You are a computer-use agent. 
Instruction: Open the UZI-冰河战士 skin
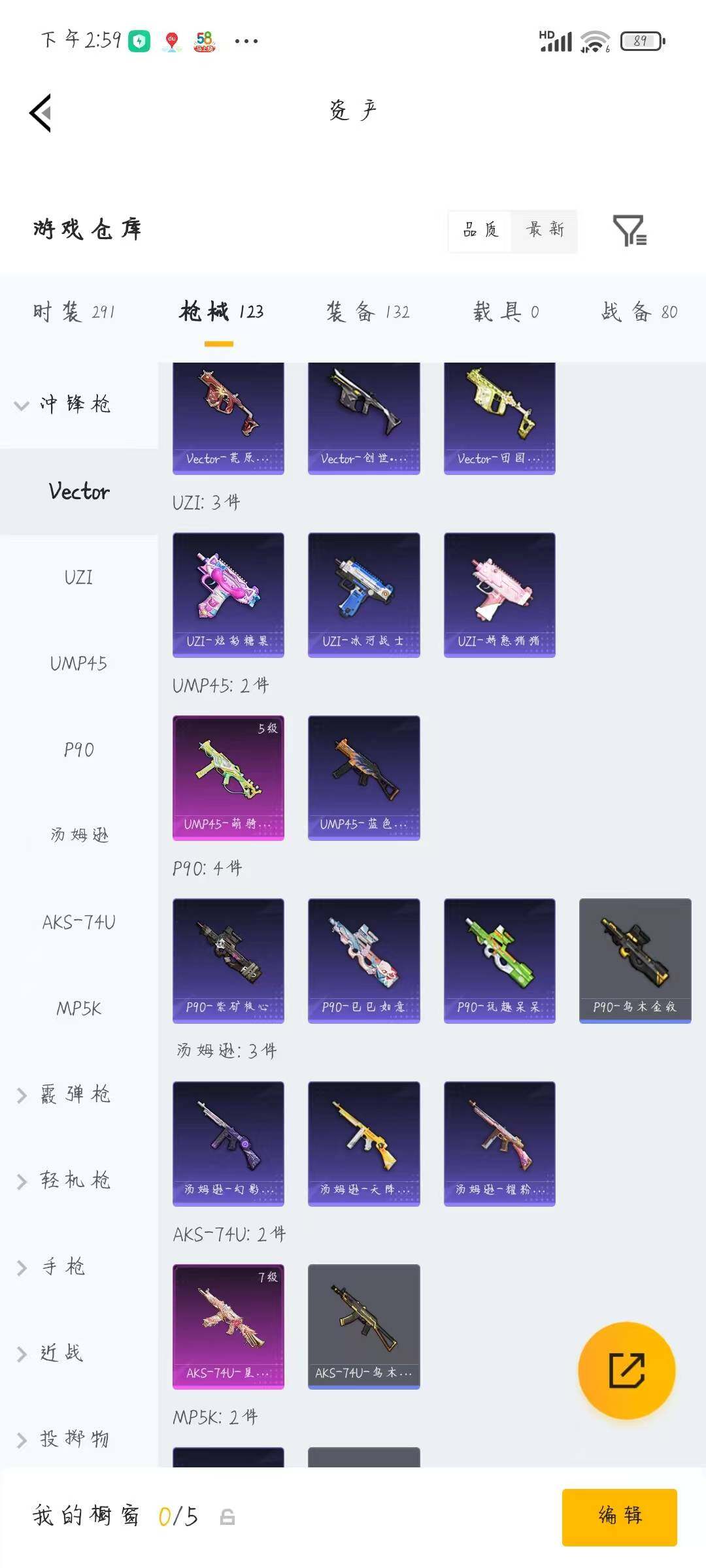click(x=364, y=595)
